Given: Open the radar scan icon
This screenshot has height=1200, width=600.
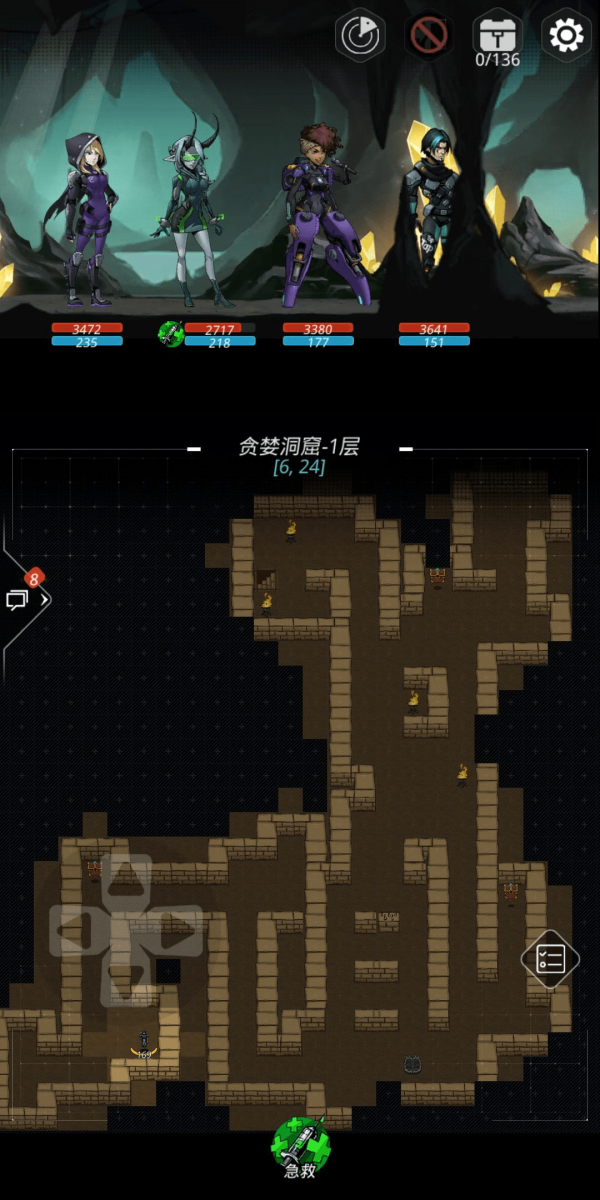Looking at the screenshot, I should tap(360, 36).
